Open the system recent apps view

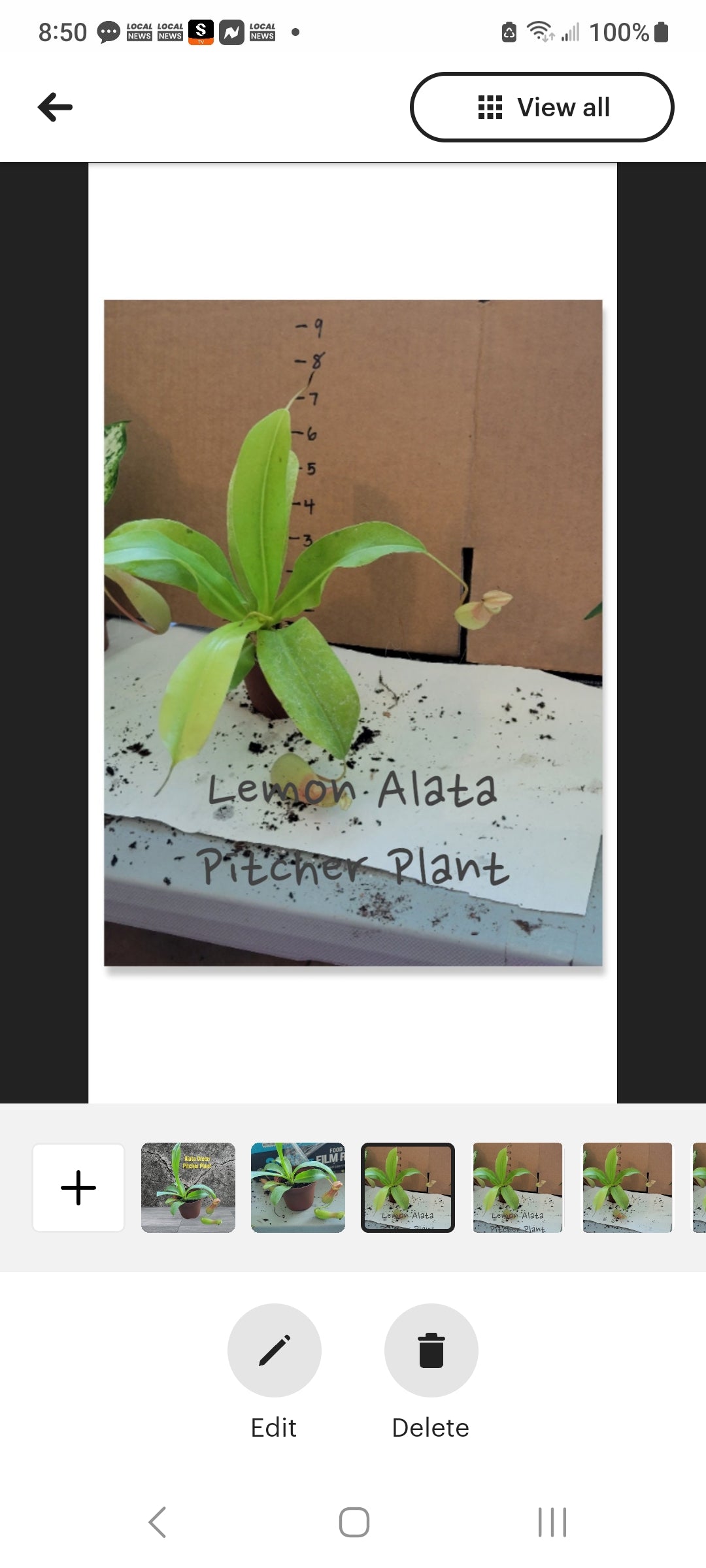pyautogui.click(x=552, y=1522)
